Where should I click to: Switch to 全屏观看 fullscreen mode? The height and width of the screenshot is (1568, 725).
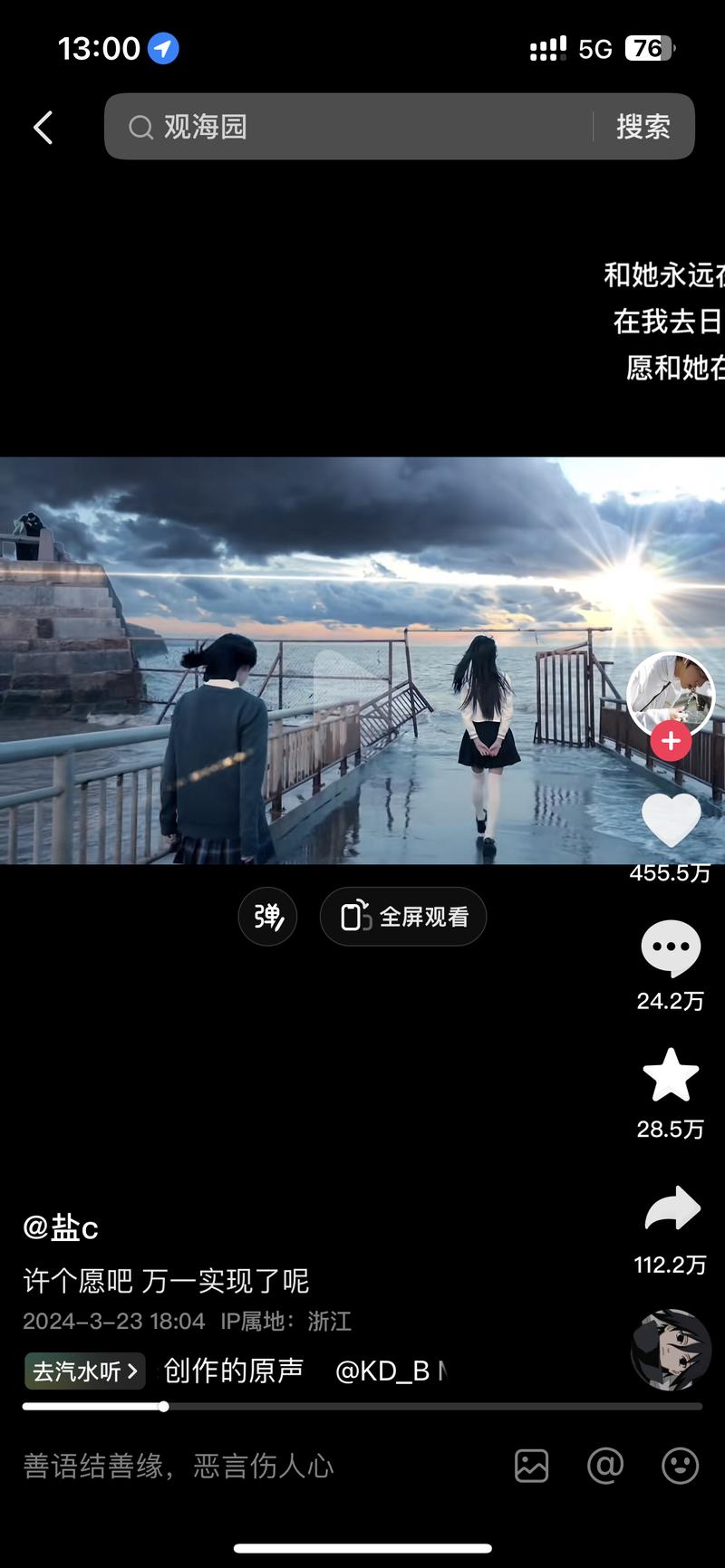(403, 917)
